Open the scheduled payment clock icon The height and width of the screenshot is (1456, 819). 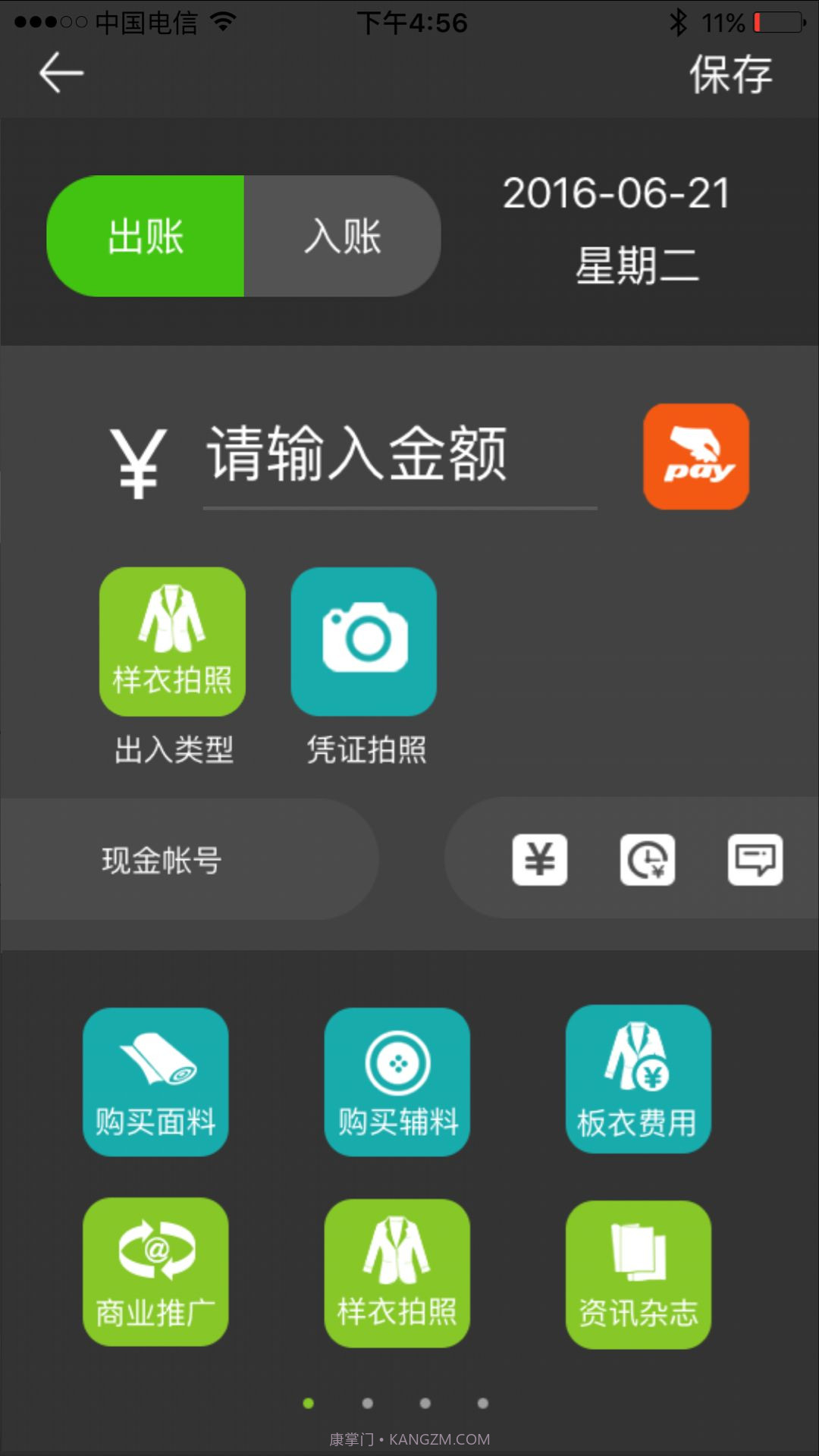(647, 859)
